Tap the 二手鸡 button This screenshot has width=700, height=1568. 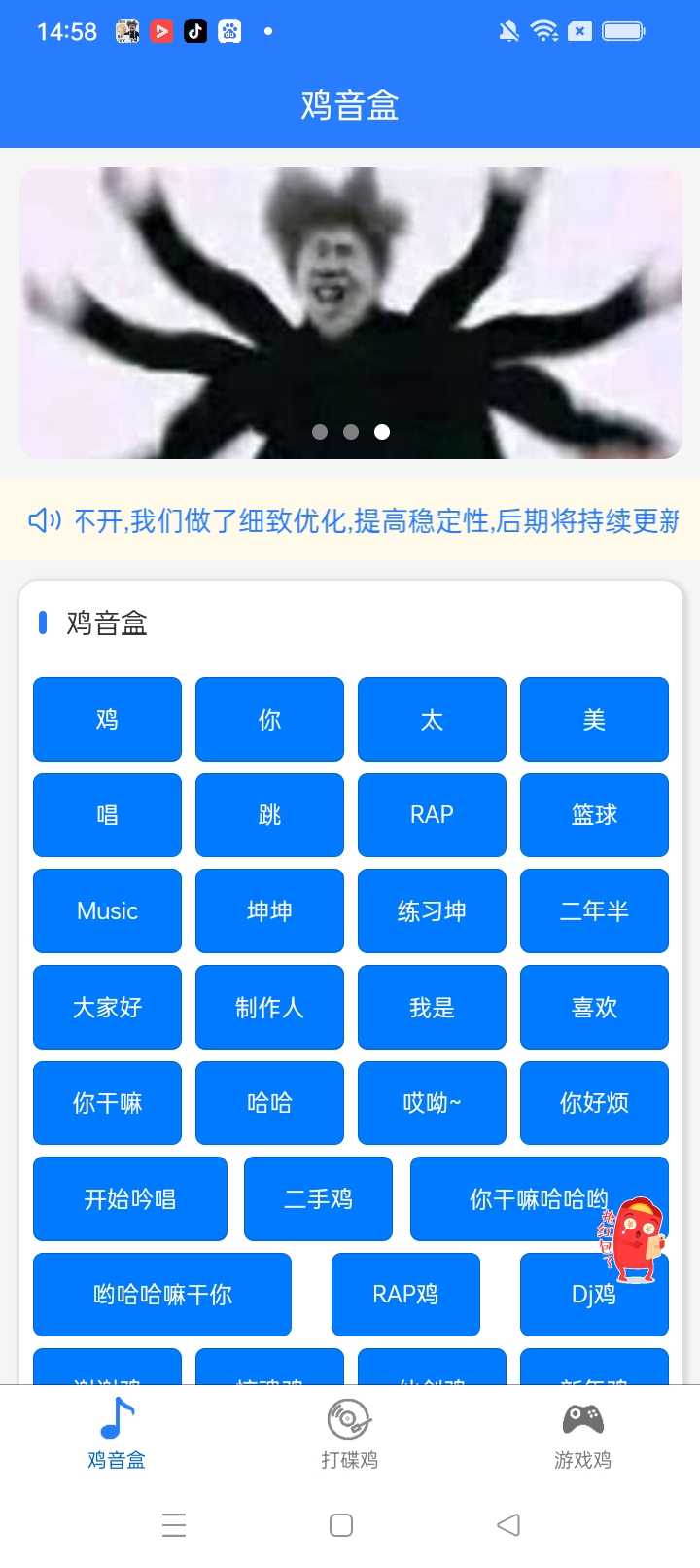[x=318, y=1198]
